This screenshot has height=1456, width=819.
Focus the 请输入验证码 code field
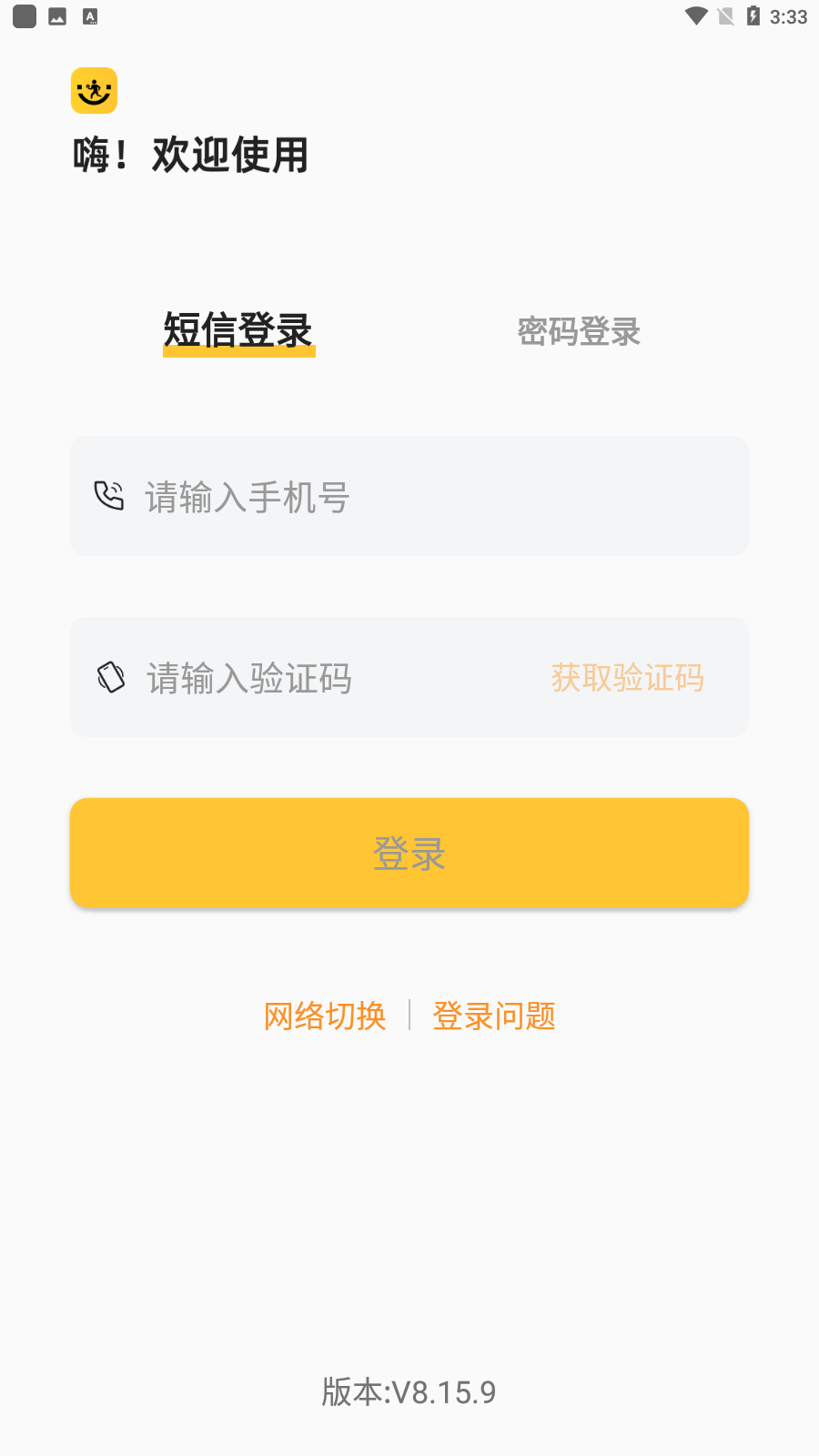click(x=309, y=678)
